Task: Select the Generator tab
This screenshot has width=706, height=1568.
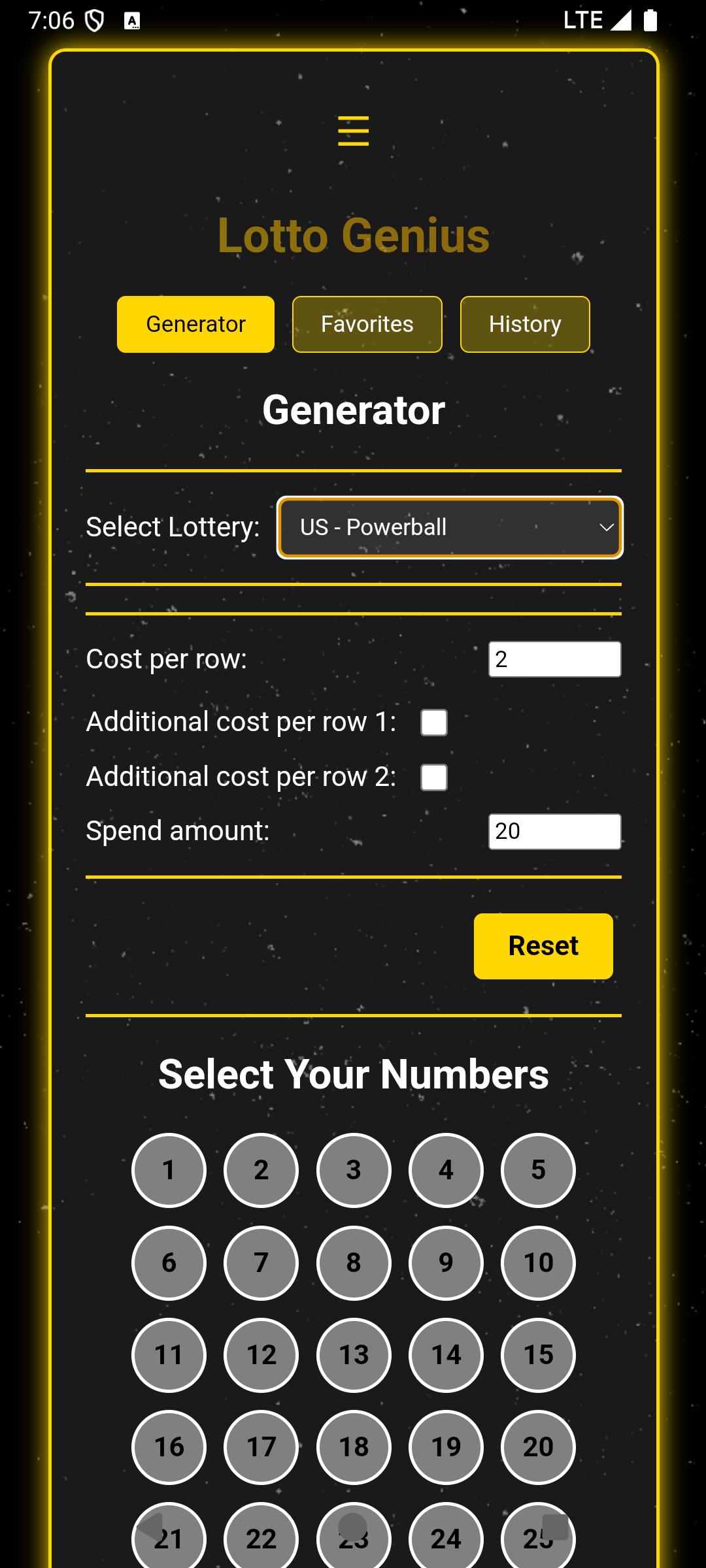Action: coord(195,325)
